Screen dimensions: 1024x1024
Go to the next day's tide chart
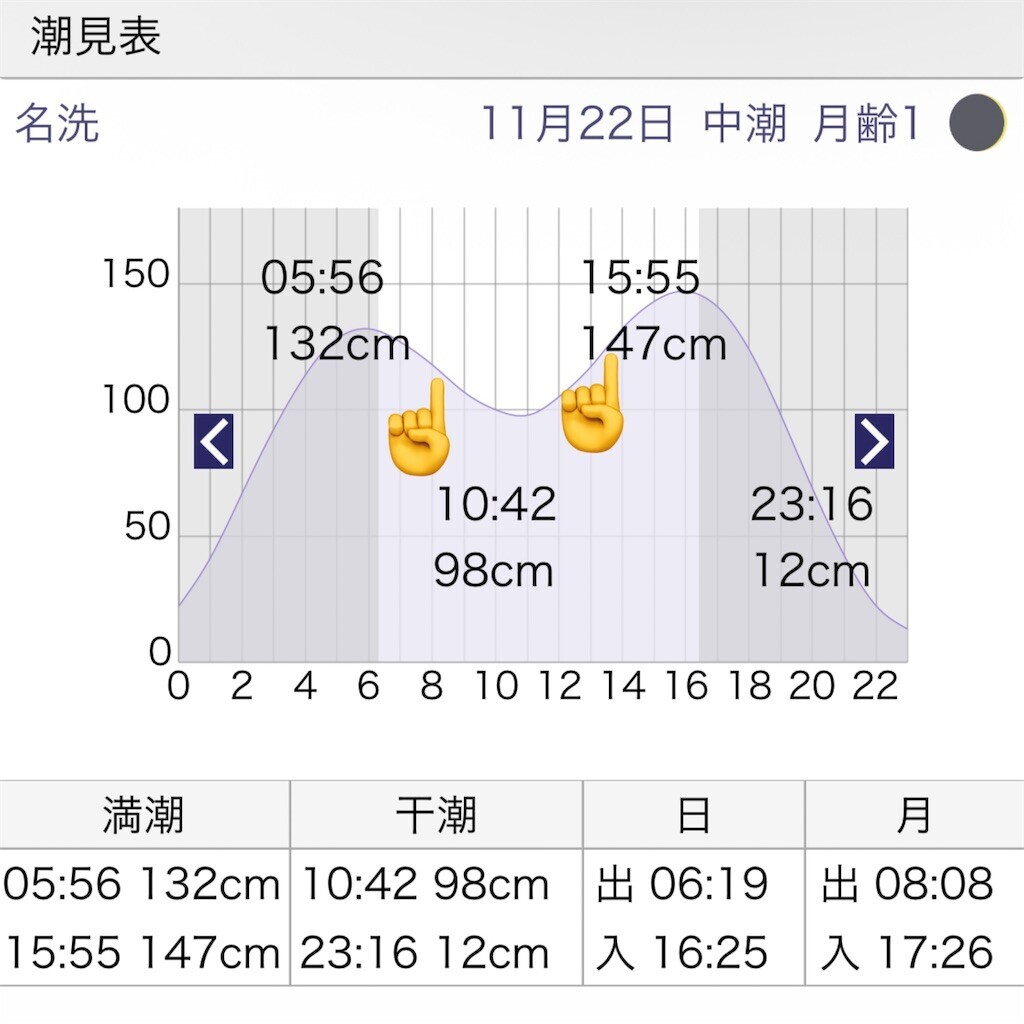click(874, 441)
